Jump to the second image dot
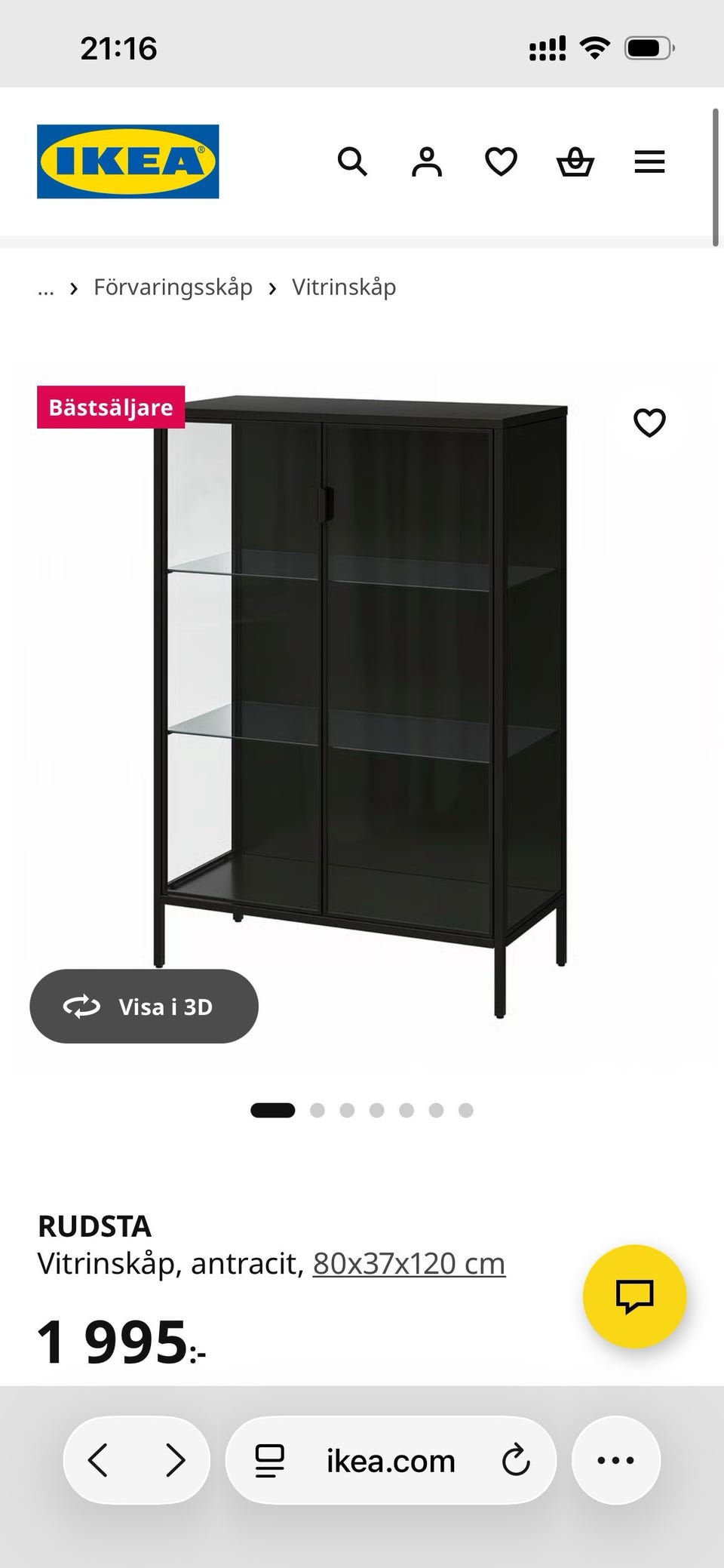The width and height of the screenshot is (724, 1568). coord(318,1110)
